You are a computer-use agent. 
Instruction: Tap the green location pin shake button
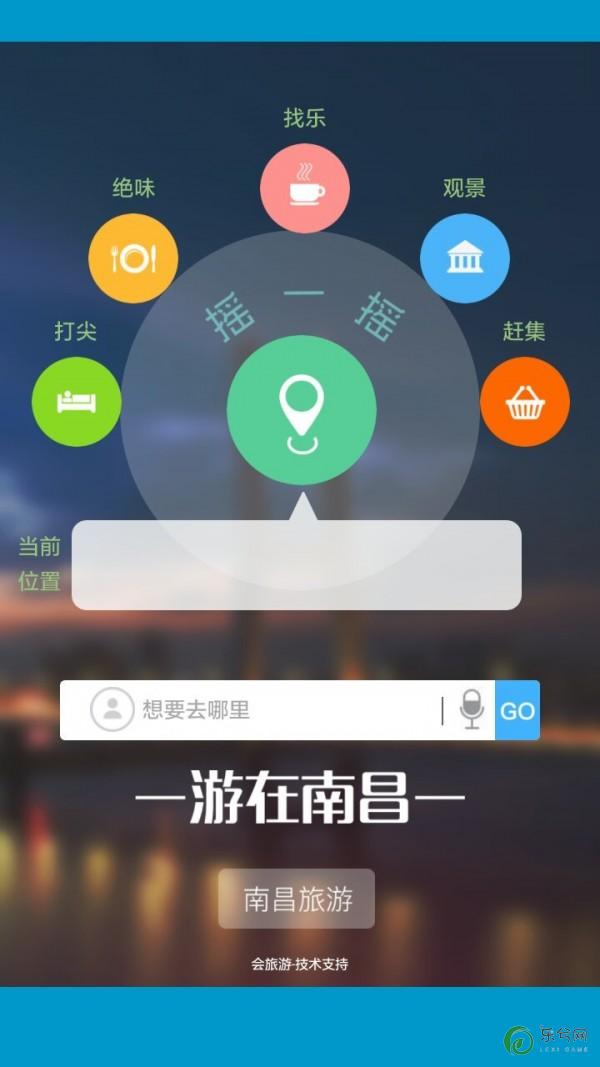pos(301,410)
